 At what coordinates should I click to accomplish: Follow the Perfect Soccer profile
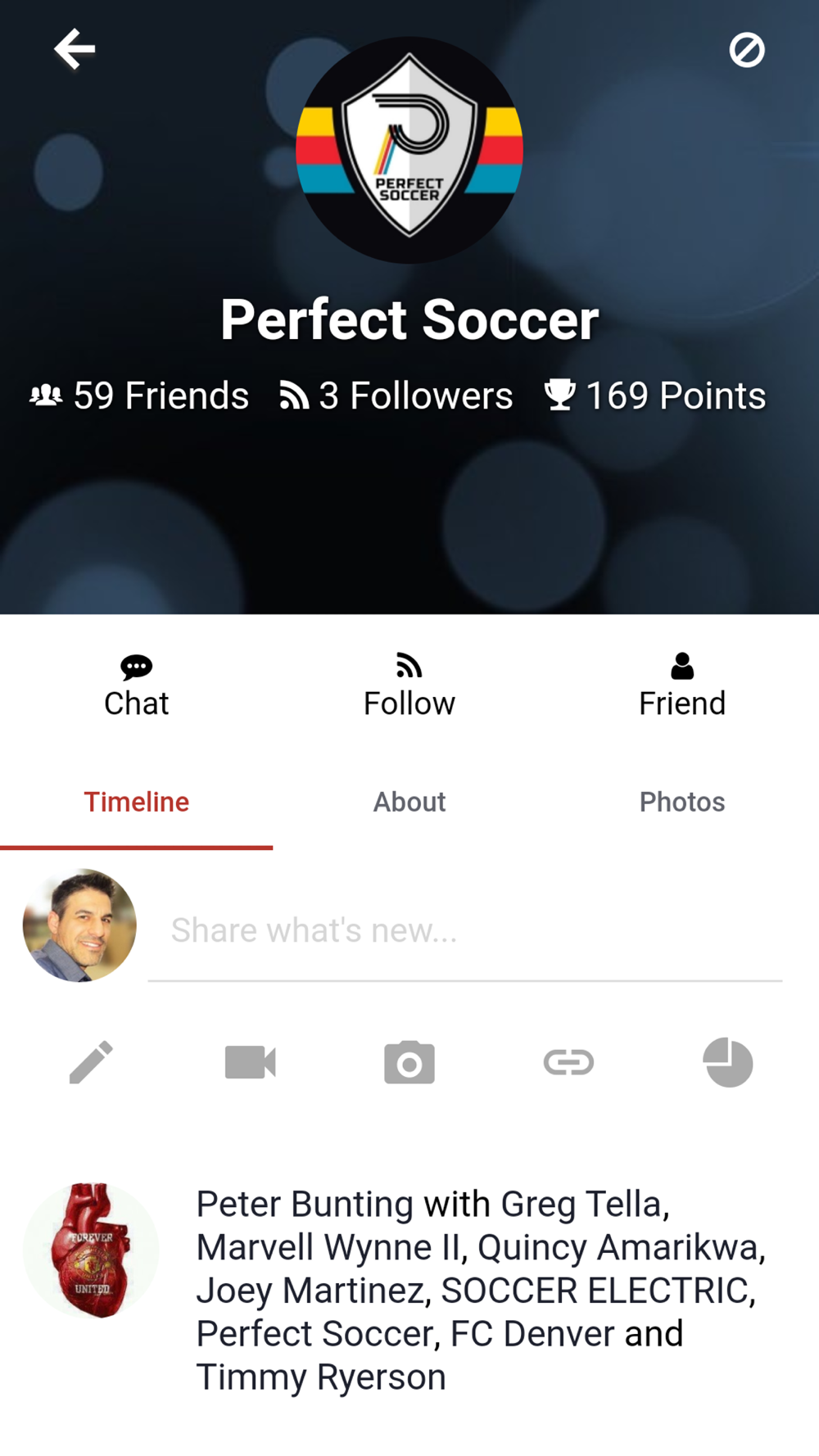coord(409,686)
